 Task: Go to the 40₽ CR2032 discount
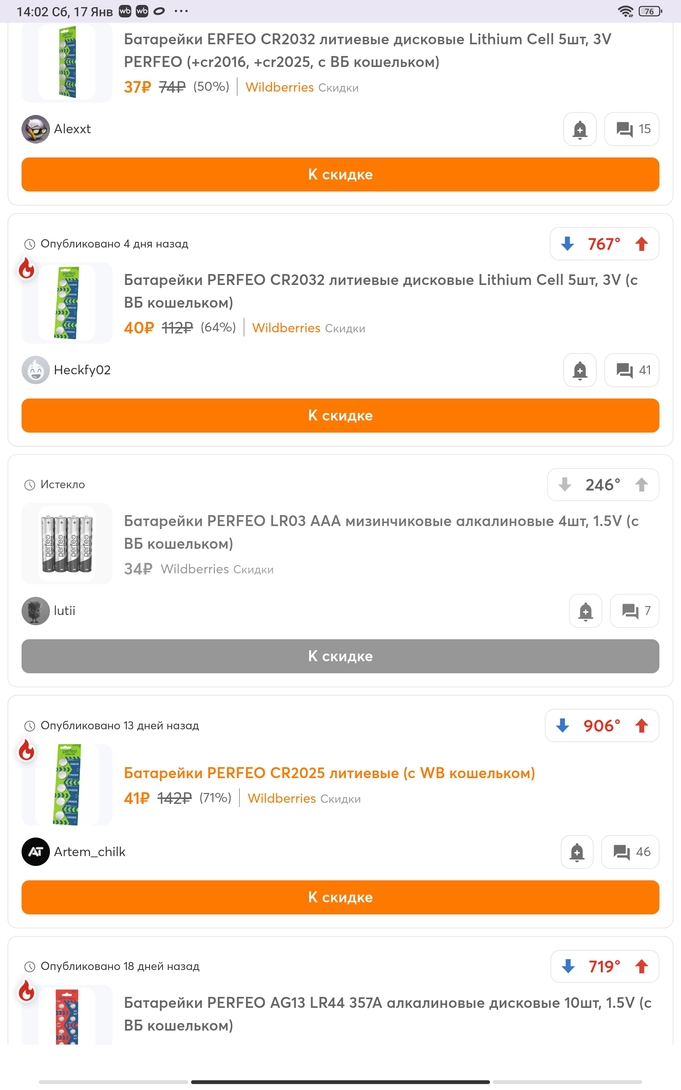coord(340,415)
